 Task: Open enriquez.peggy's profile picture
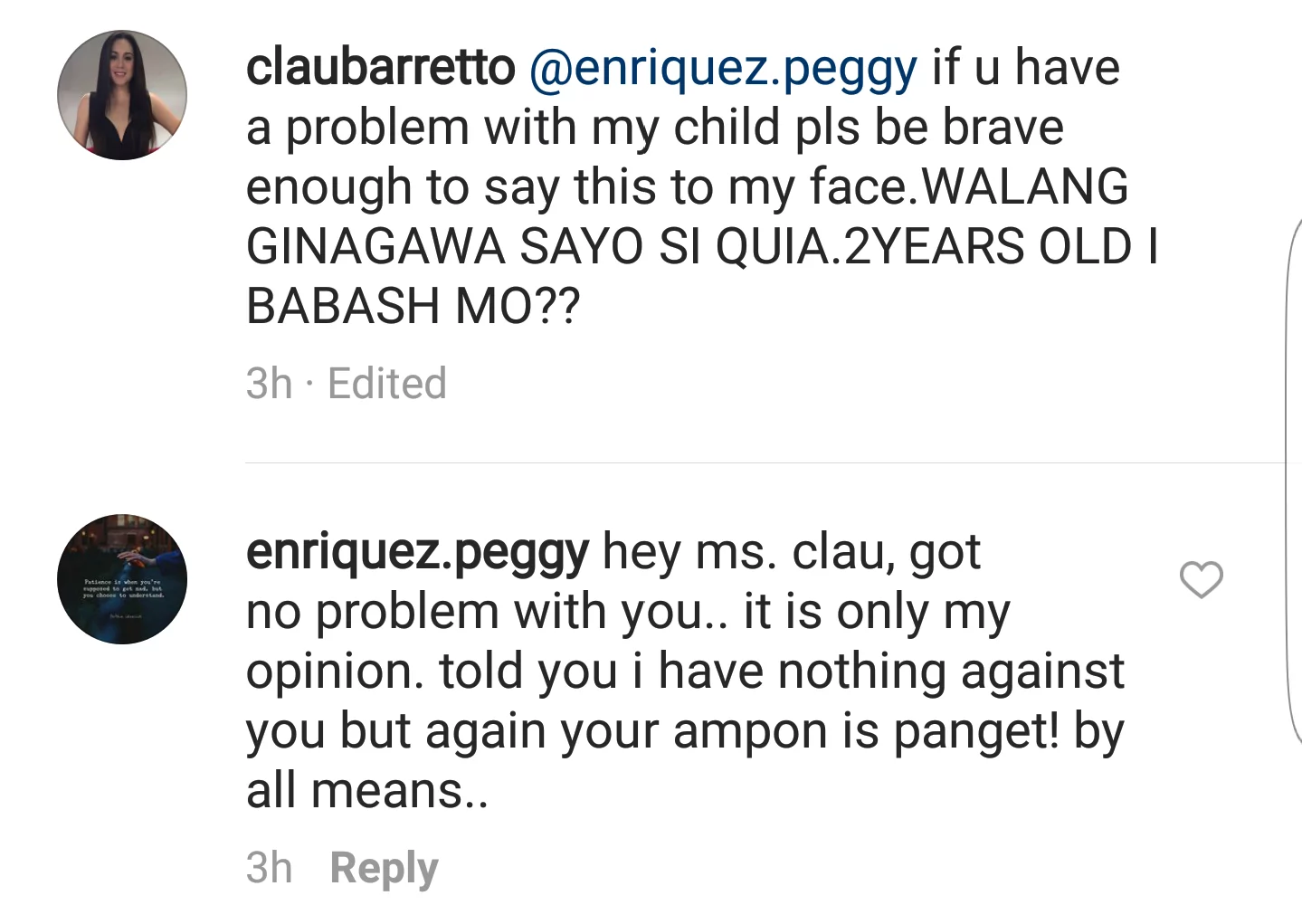click(122, 579)
